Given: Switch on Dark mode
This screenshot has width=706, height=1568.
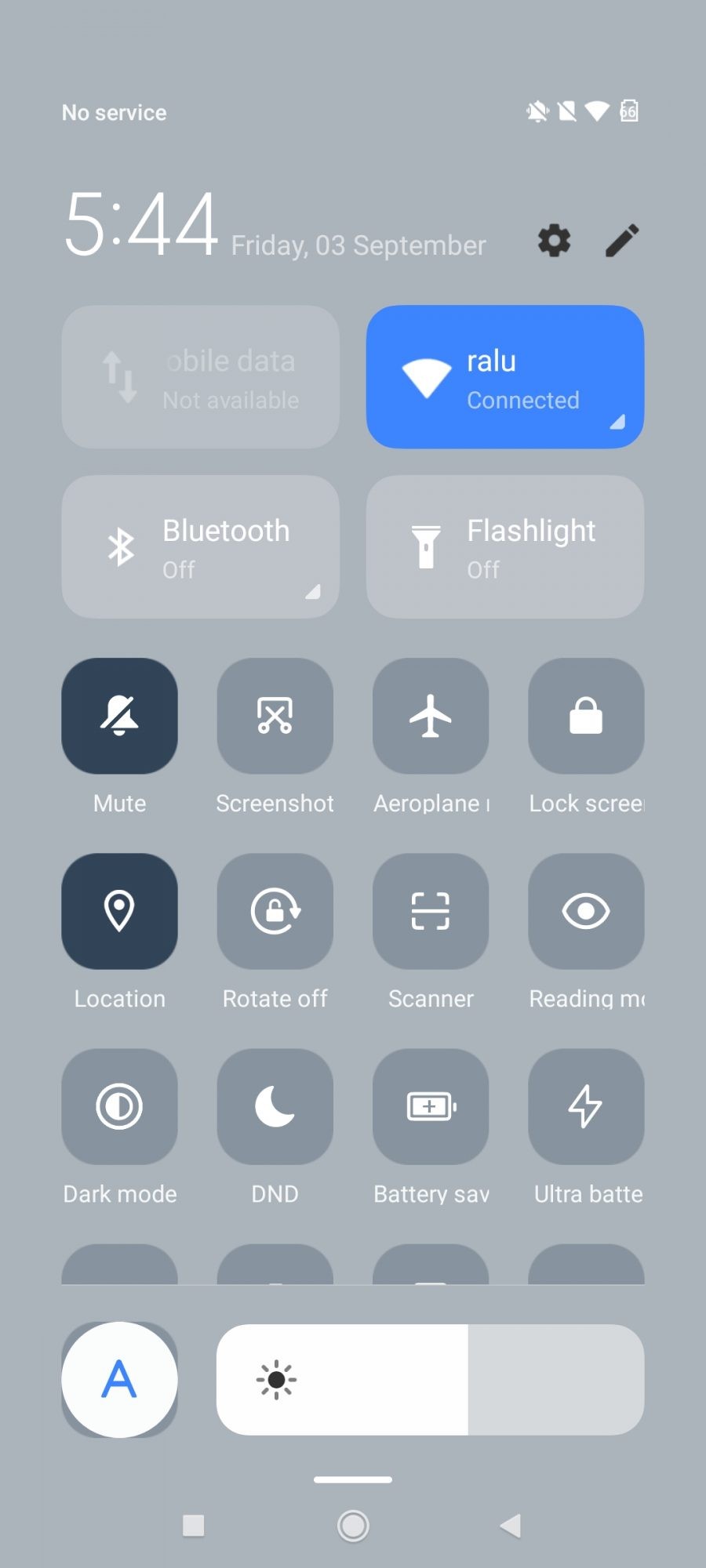Looking at the screenshot, I should [x=119, y=1106].
